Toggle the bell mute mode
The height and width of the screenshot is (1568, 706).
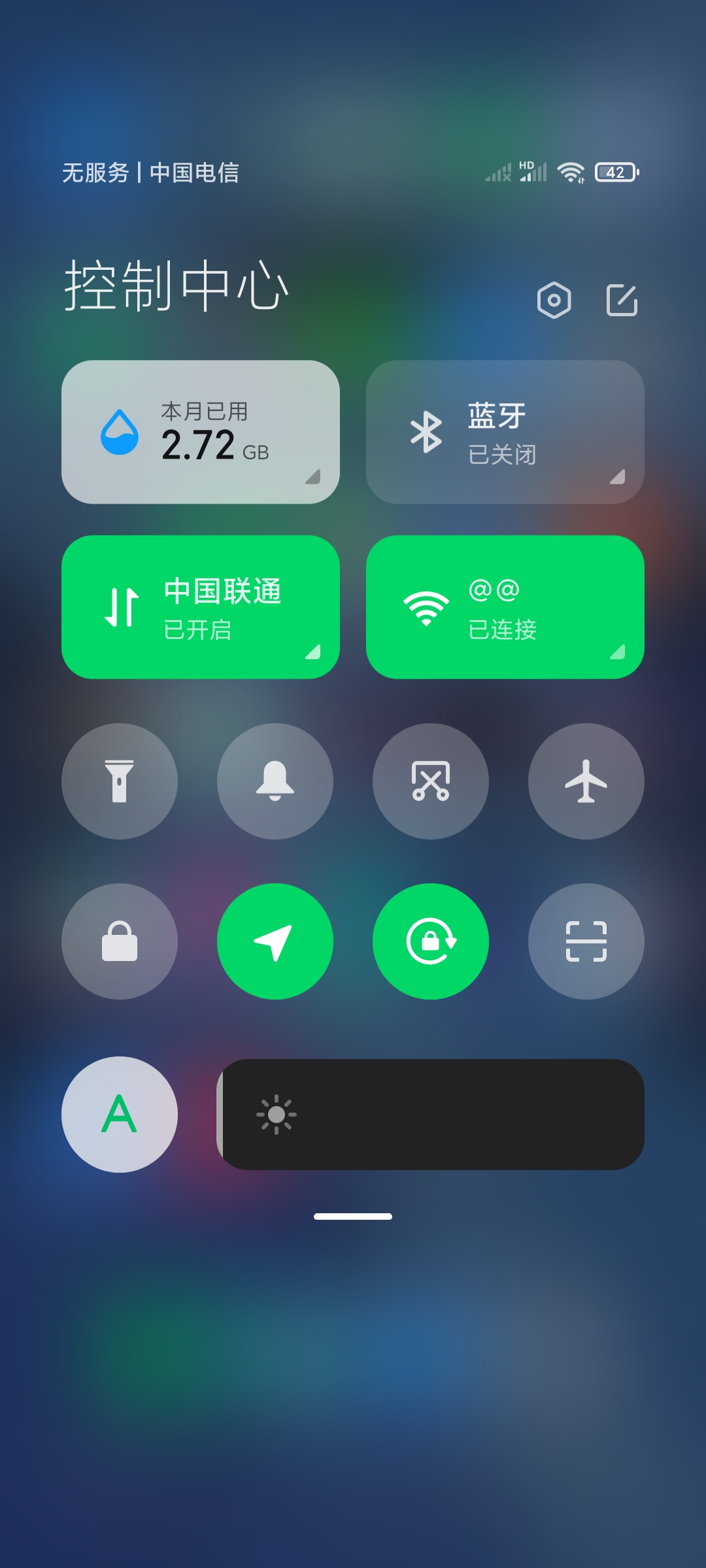tap(275, 781)
